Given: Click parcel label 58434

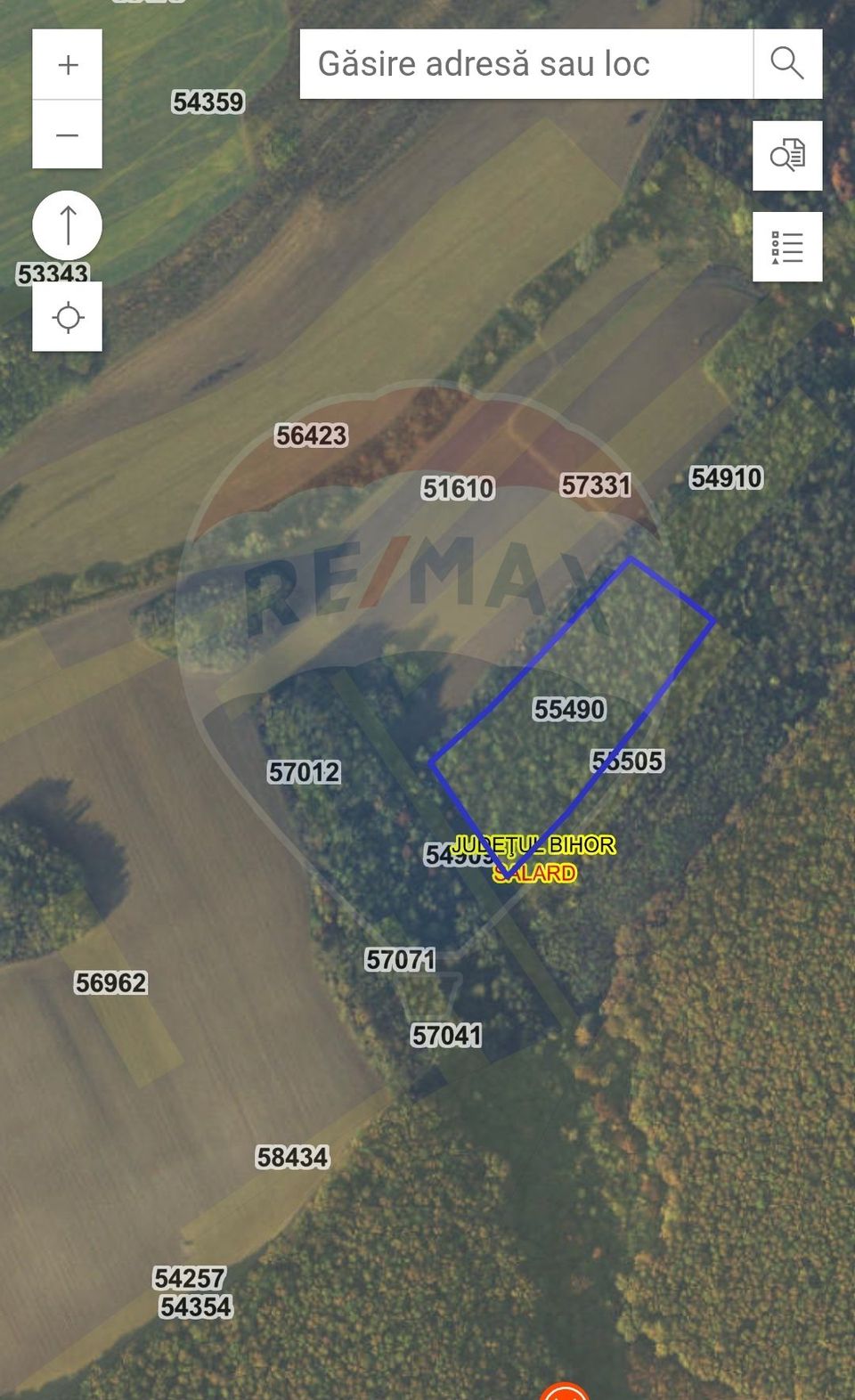Looking at the screenshot, I should (x=294, y=1157).
